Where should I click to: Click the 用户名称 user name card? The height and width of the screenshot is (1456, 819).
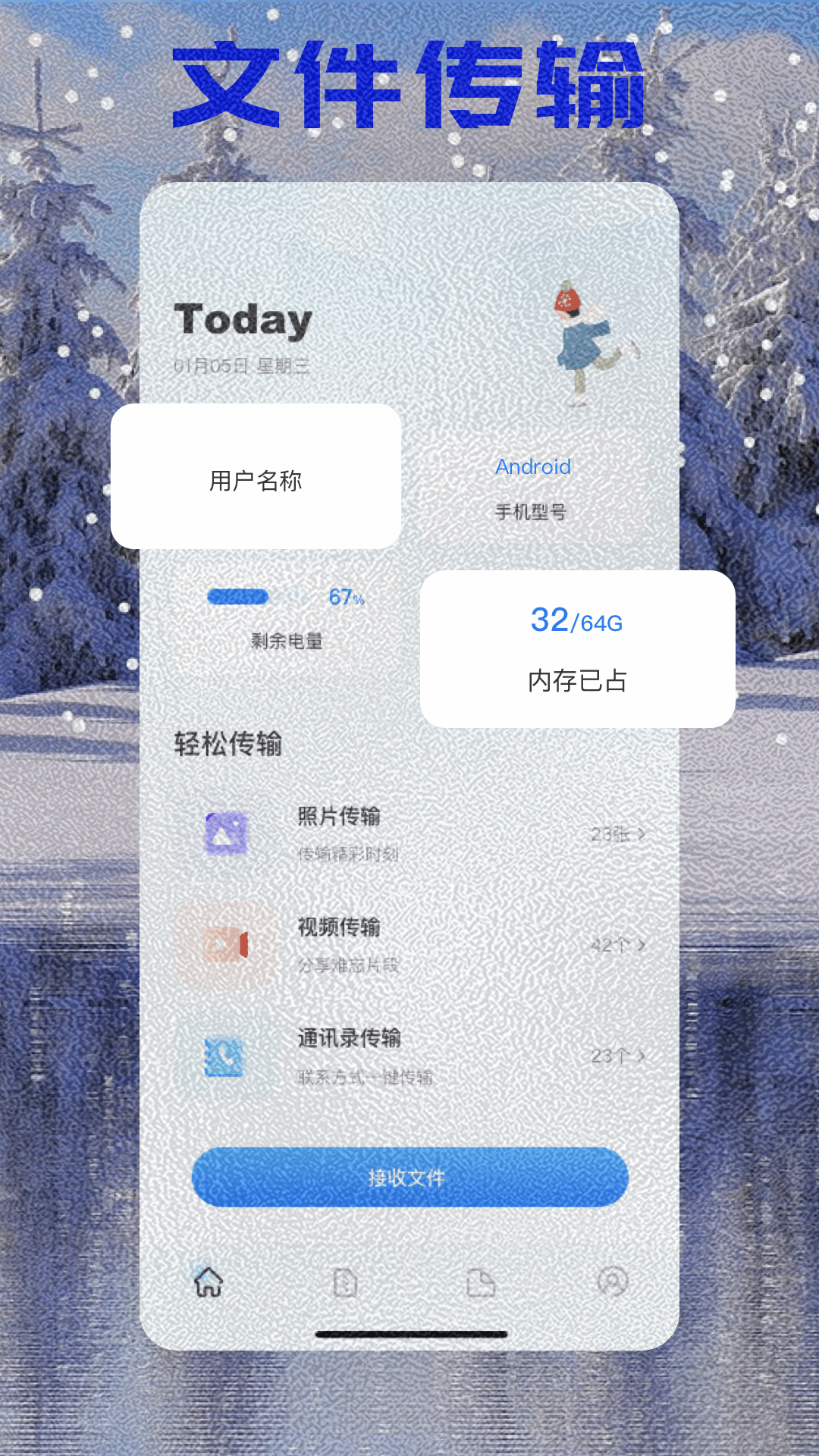coord(258,479)
